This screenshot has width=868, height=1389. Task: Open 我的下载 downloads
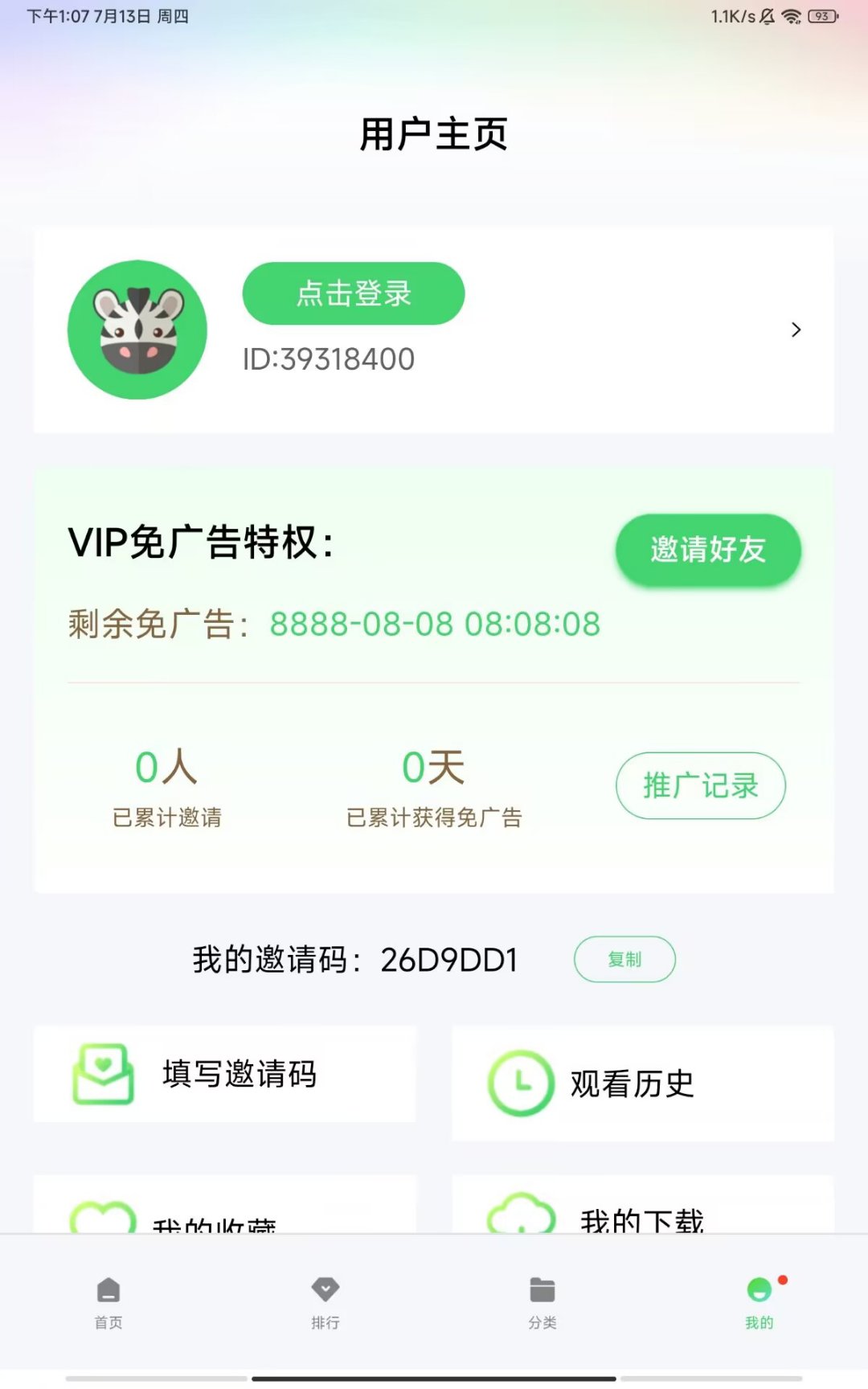tap(642, 1215)
